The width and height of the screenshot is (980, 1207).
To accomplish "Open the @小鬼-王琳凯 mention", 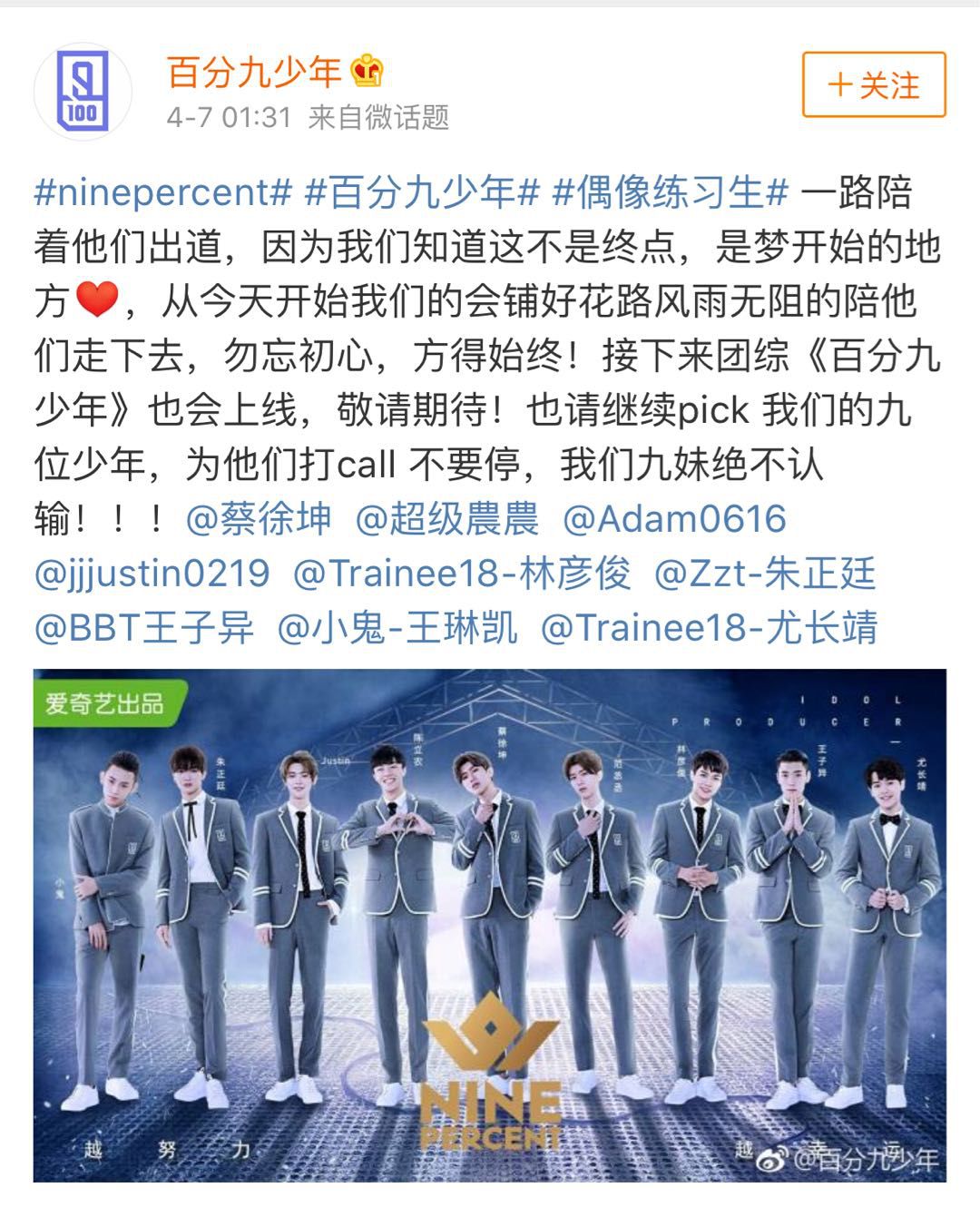I will point(397,628).
